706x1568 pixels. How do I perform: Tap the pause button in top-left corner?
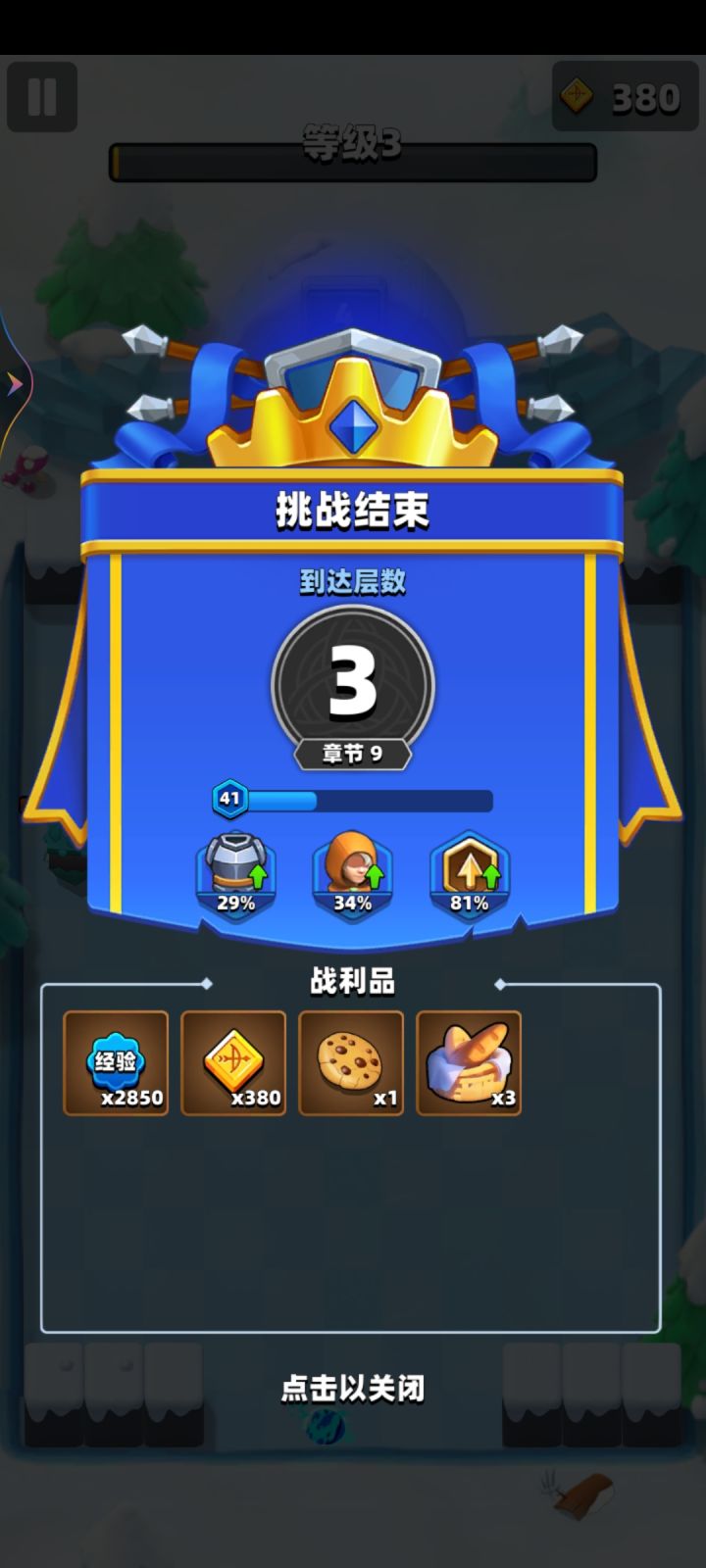tap(42, 97)
